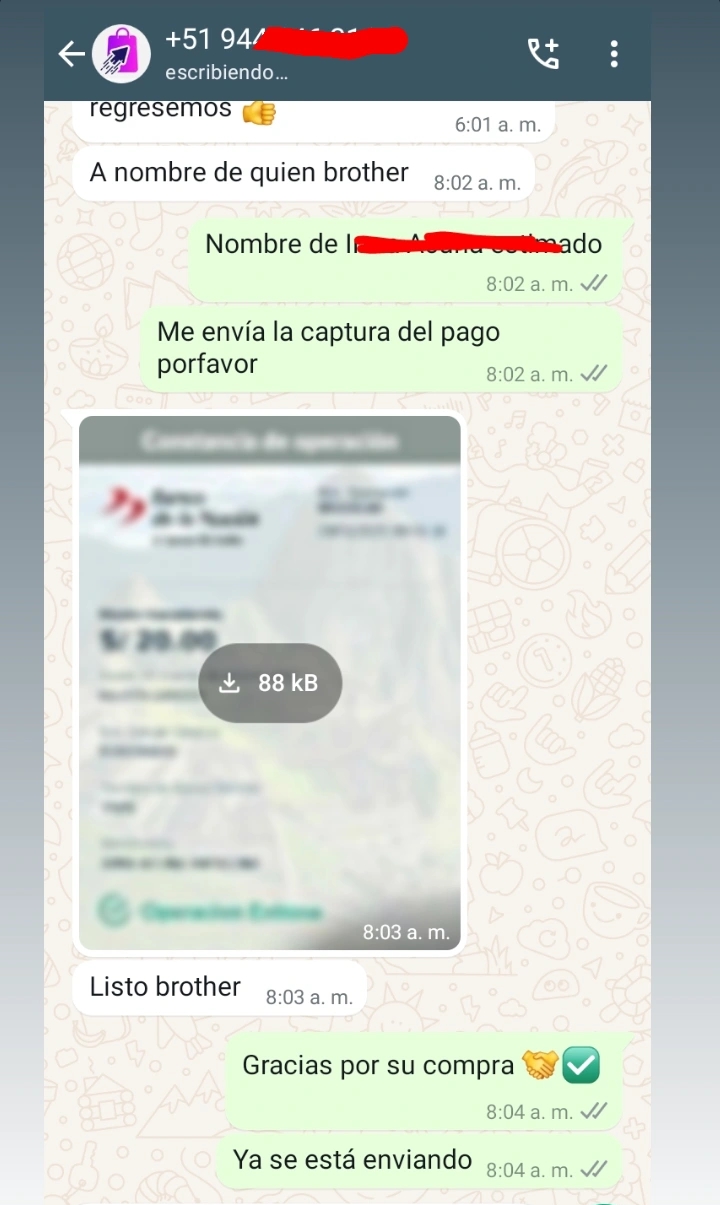720x1205 pixels.
Task: Open the three-dot overflow menu
Action: point(614,54)
